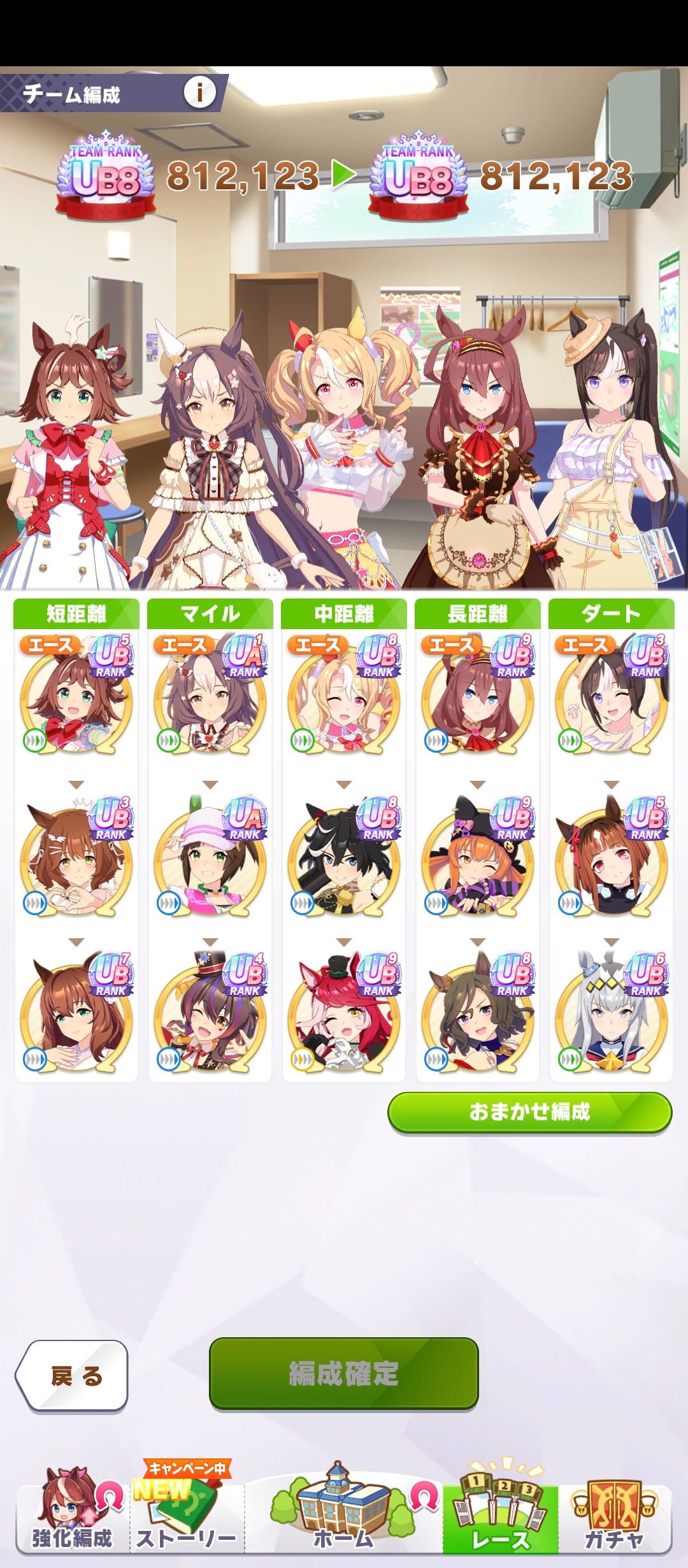The image size is (688, 1568).
Task: Select the レース tab
Action: click(500, 1514)
